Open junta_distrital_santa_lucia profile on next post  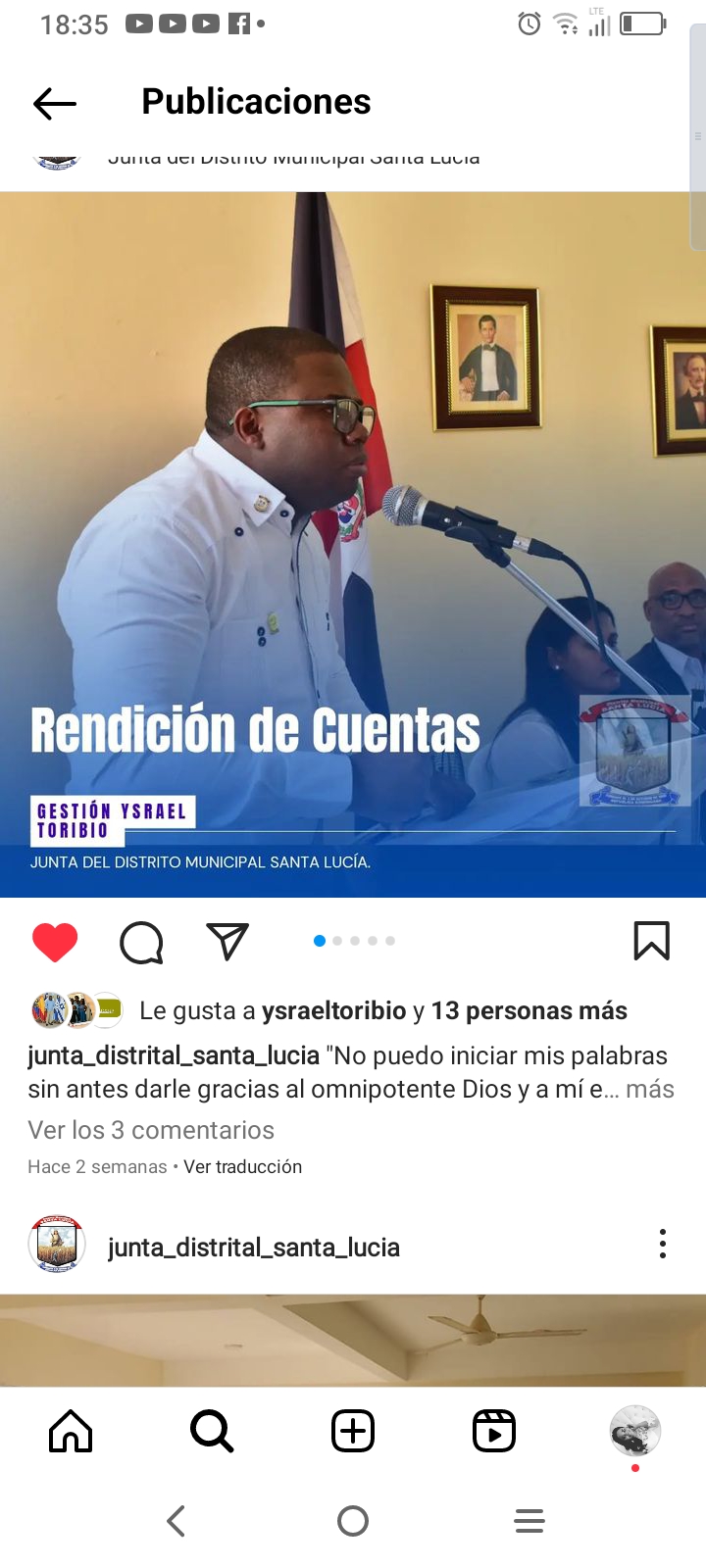253,1248
